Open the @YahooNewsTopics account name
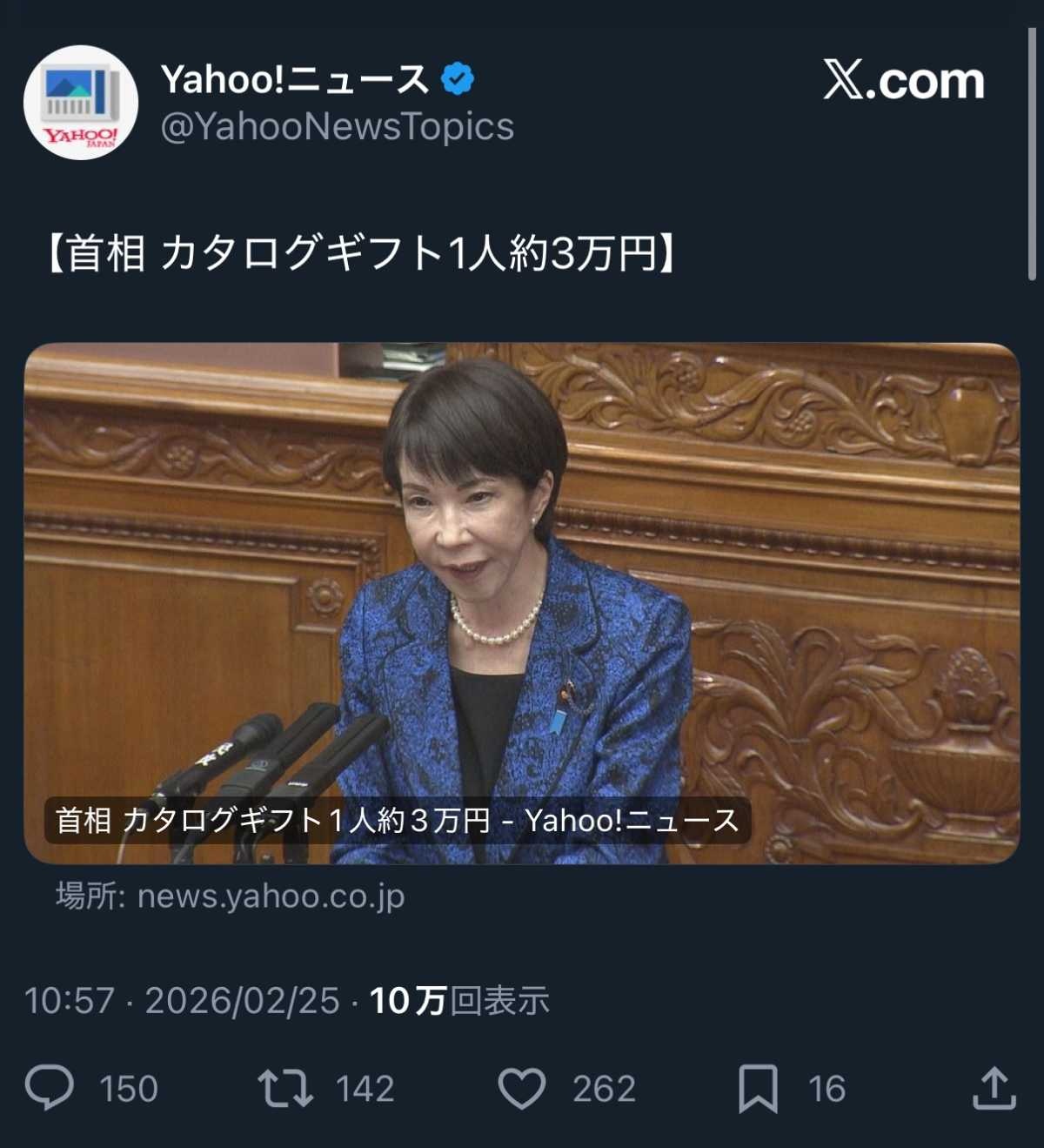The image size is (1044, 1148). pyautogui.click(x=337, y=127)
